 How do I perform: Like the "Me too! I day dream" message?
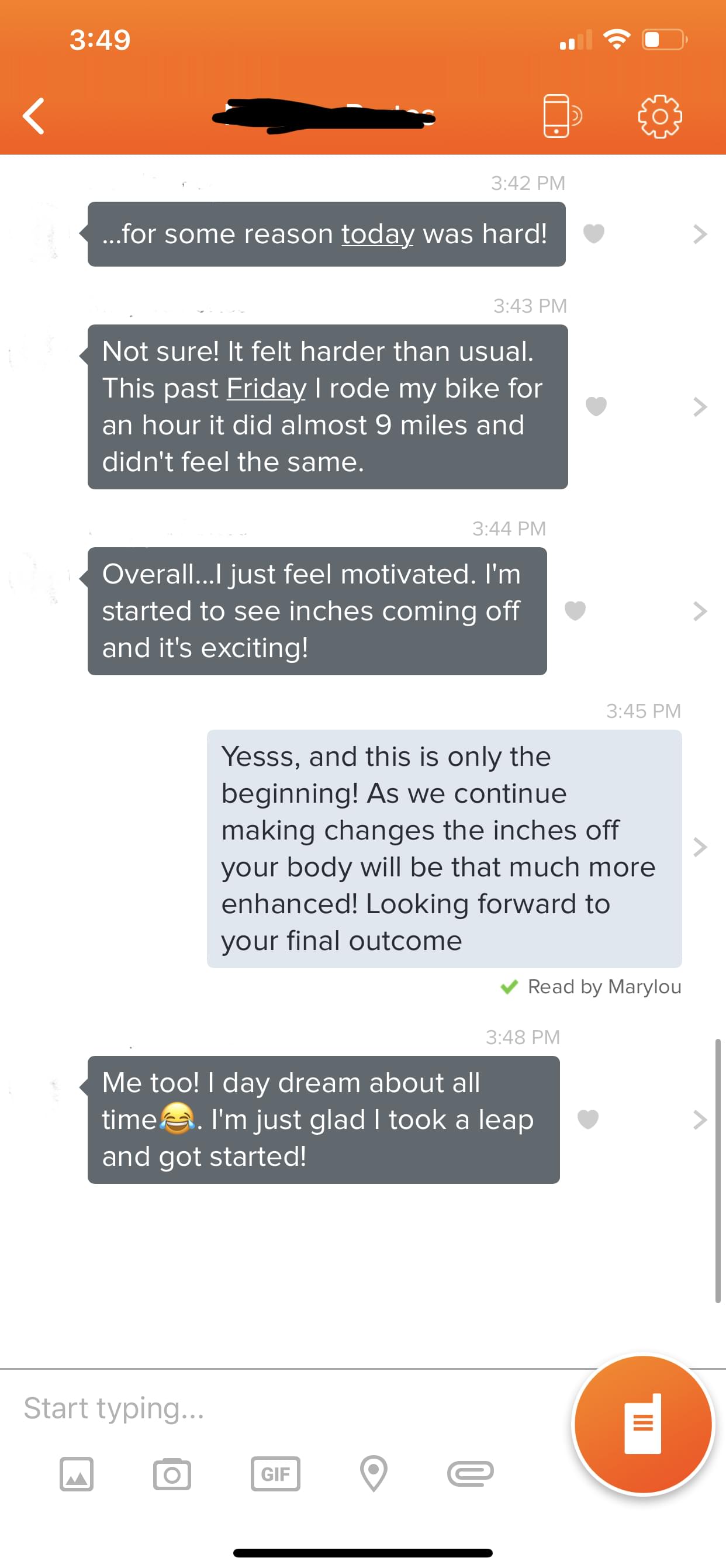(x=588, y=1120)
